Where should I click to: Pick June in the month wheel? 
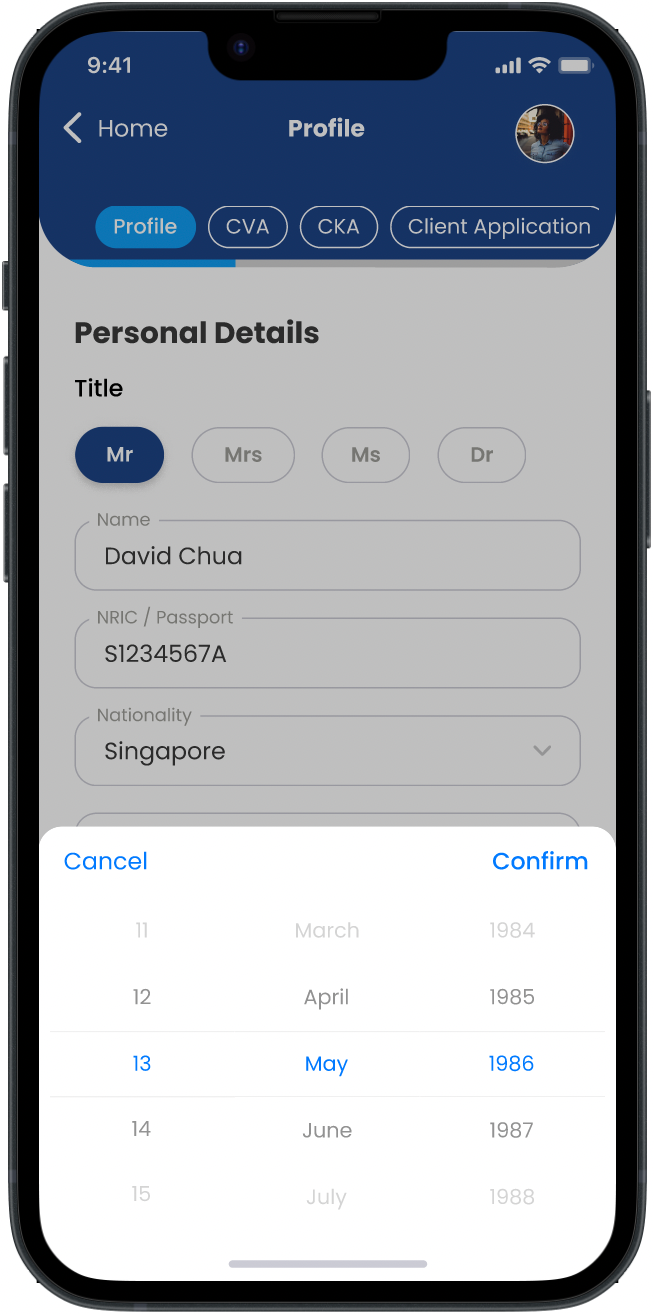tap(327, 1130)
